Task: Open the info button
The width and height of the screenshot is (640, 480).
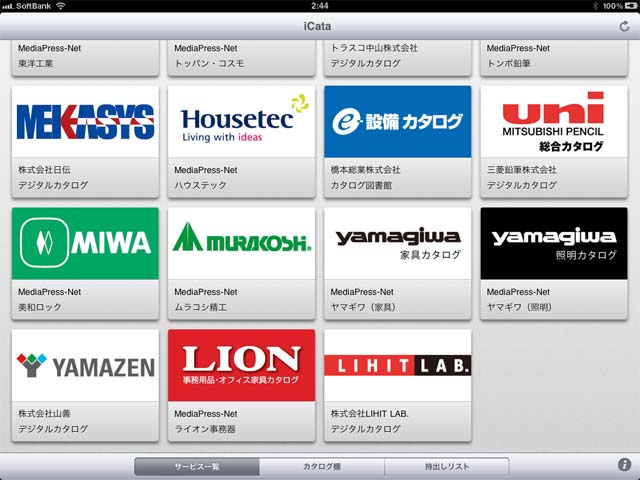Action: click(624, 465)
